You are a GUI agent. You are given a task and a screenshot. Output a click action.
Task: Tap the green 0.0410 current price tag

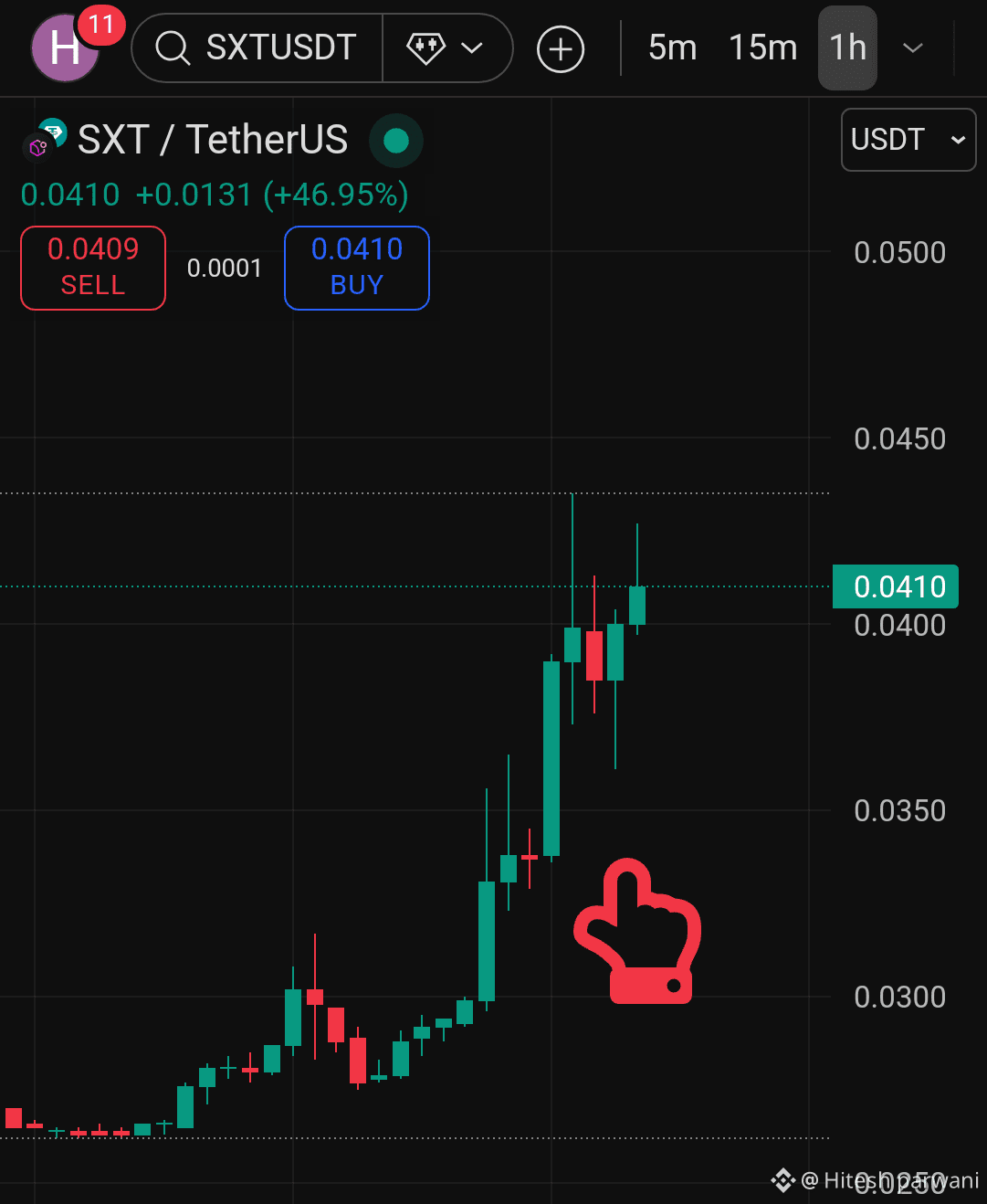click(895, 586)
